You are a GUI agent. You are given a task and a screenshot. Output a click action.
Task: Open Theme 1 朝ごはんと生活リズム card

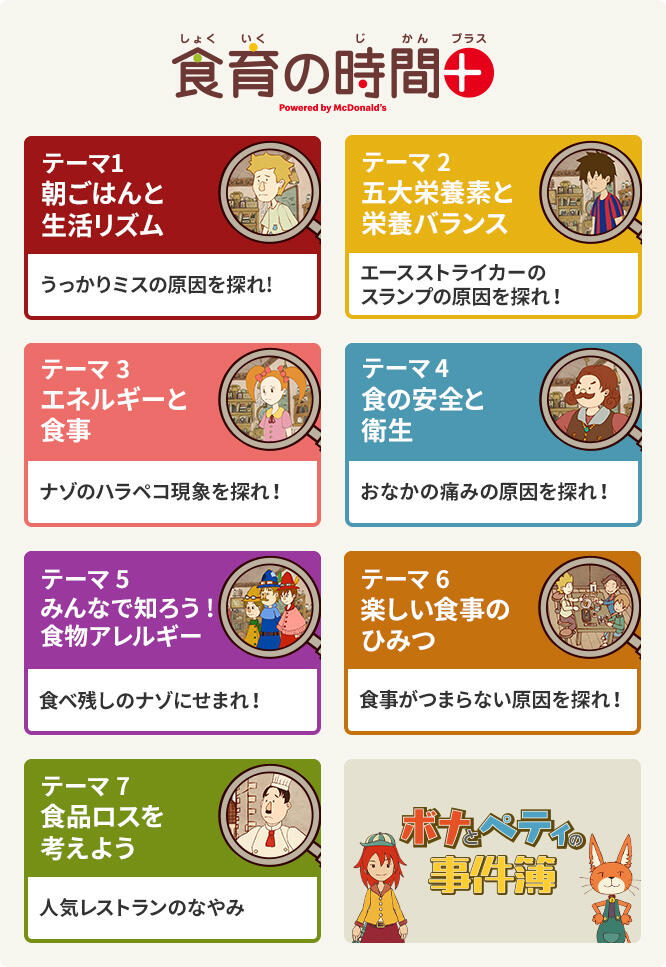[x=172, y=227]
